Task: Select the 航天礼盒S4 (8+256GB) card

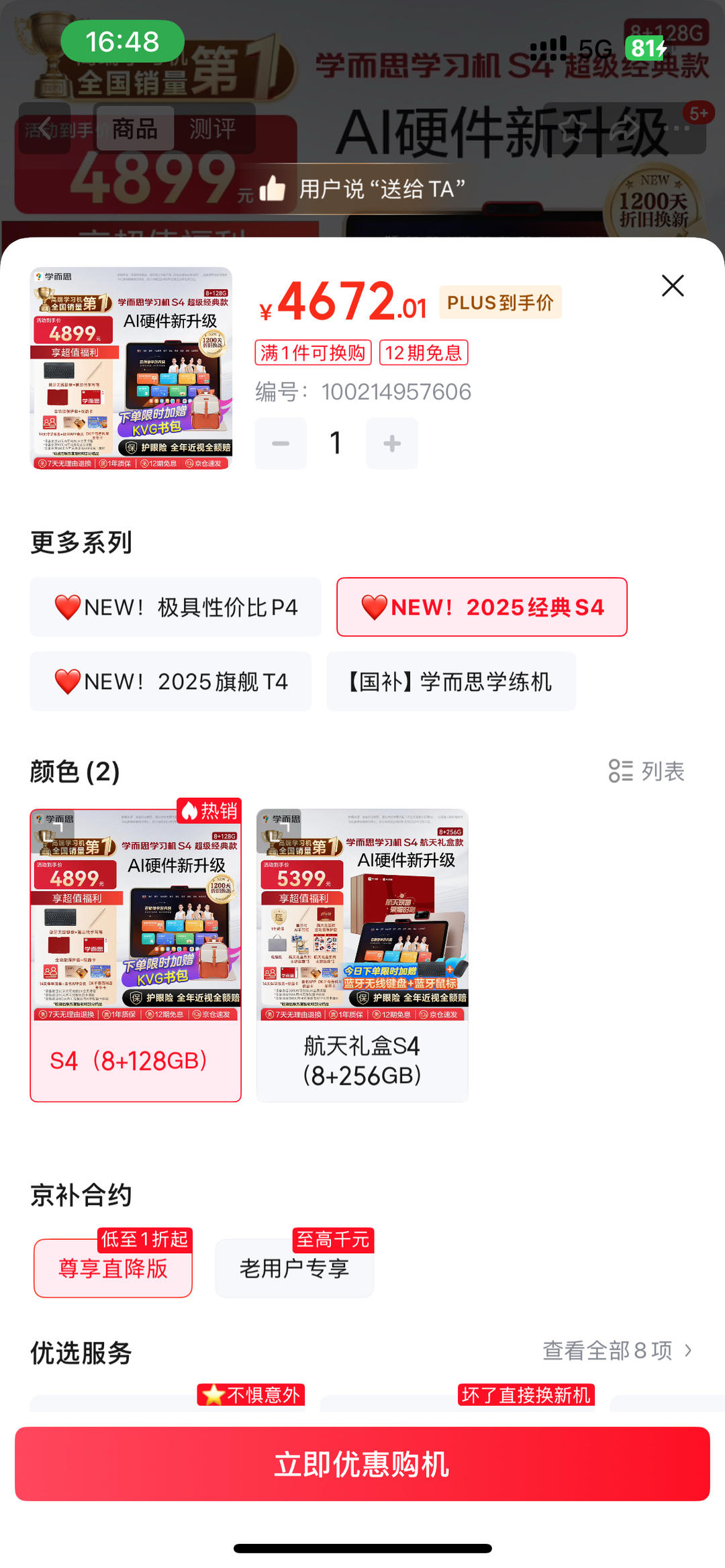Action: (x=362, y=955)
